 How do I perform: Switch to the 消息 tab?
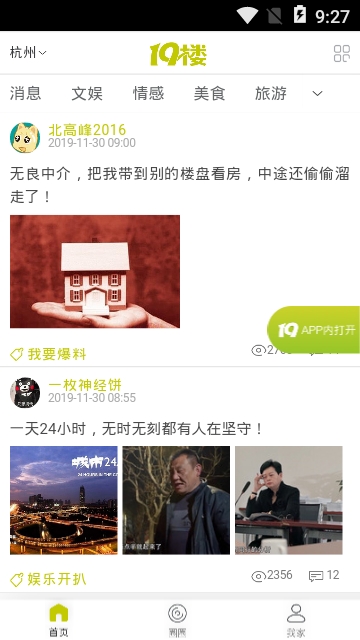pos(25,93)
